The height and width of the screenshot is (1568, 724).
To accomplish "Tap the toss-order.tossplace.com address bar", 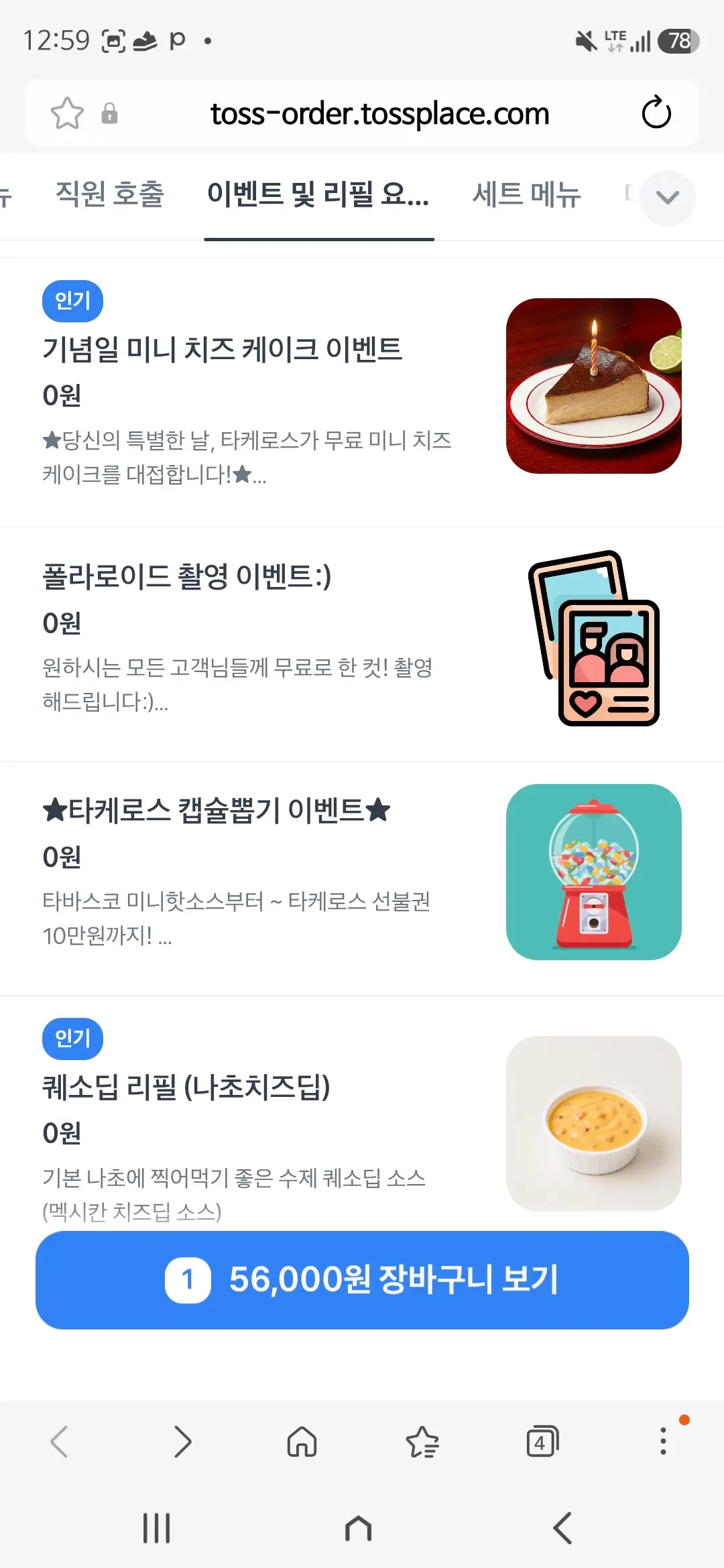I will 379,113.
